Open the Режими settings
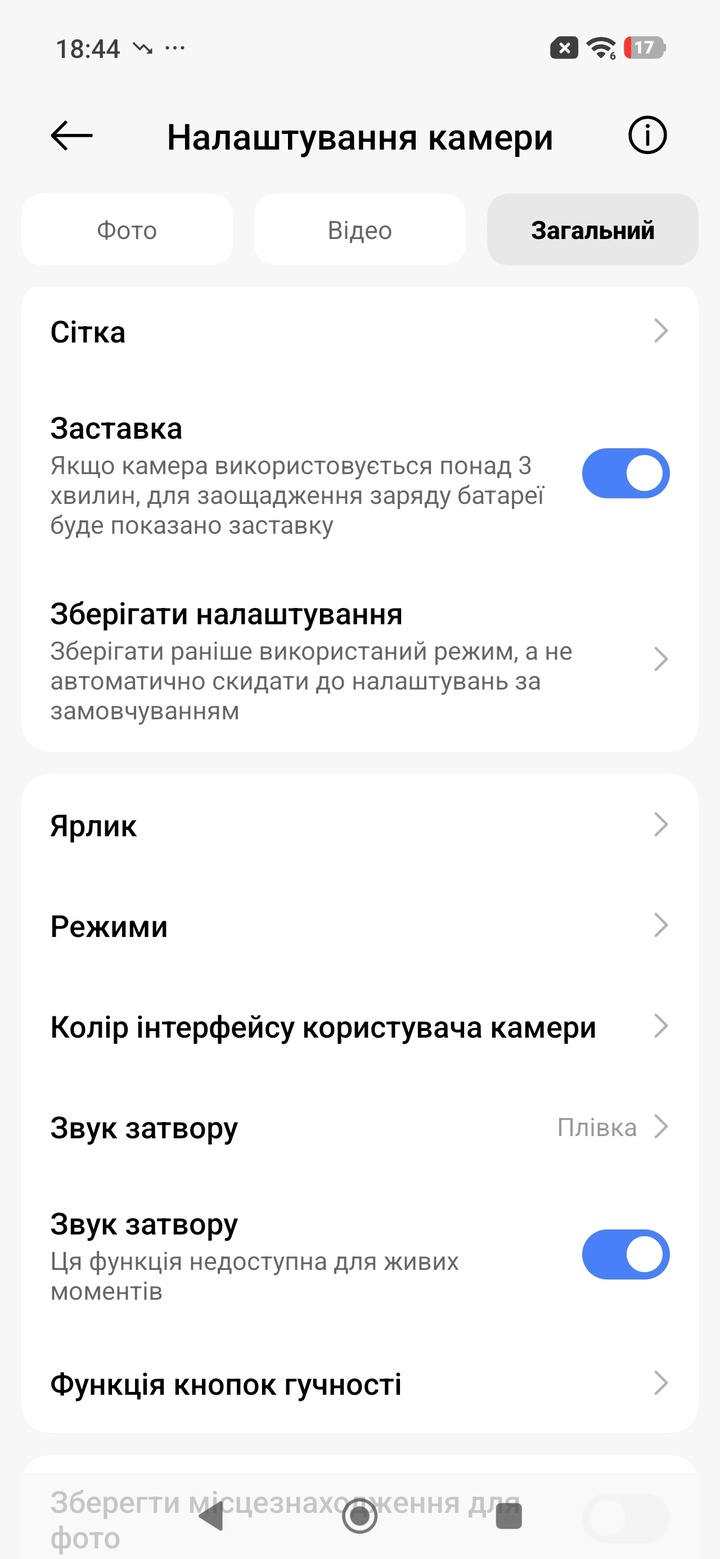This screenshot has width=720, height=1559. click(360, 926)
